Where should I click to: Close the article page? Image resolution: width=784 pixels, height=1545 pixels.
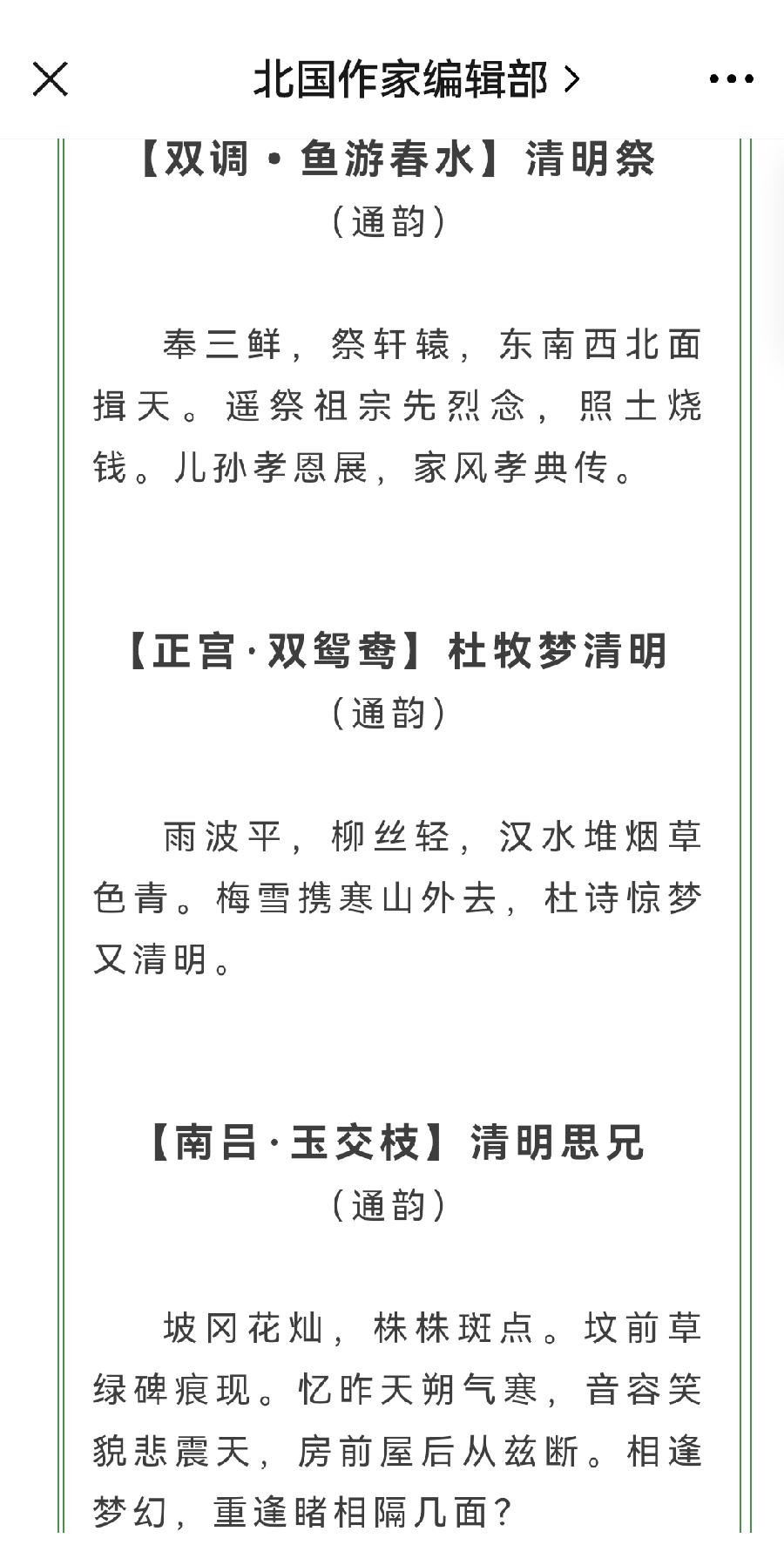(51, 79)
